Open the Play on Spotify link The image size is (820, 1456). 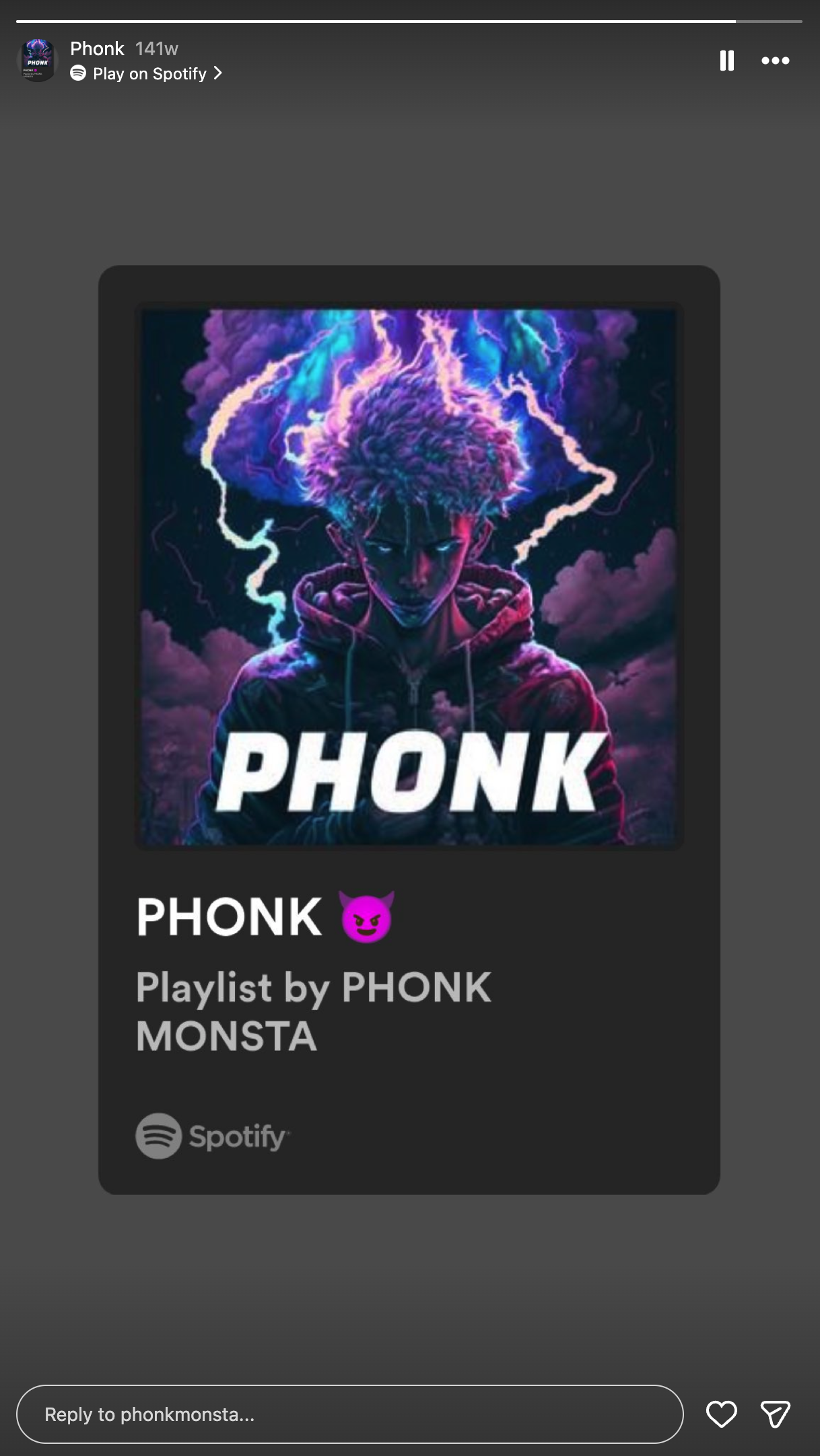pyautogui.click(x=146, y=73)
